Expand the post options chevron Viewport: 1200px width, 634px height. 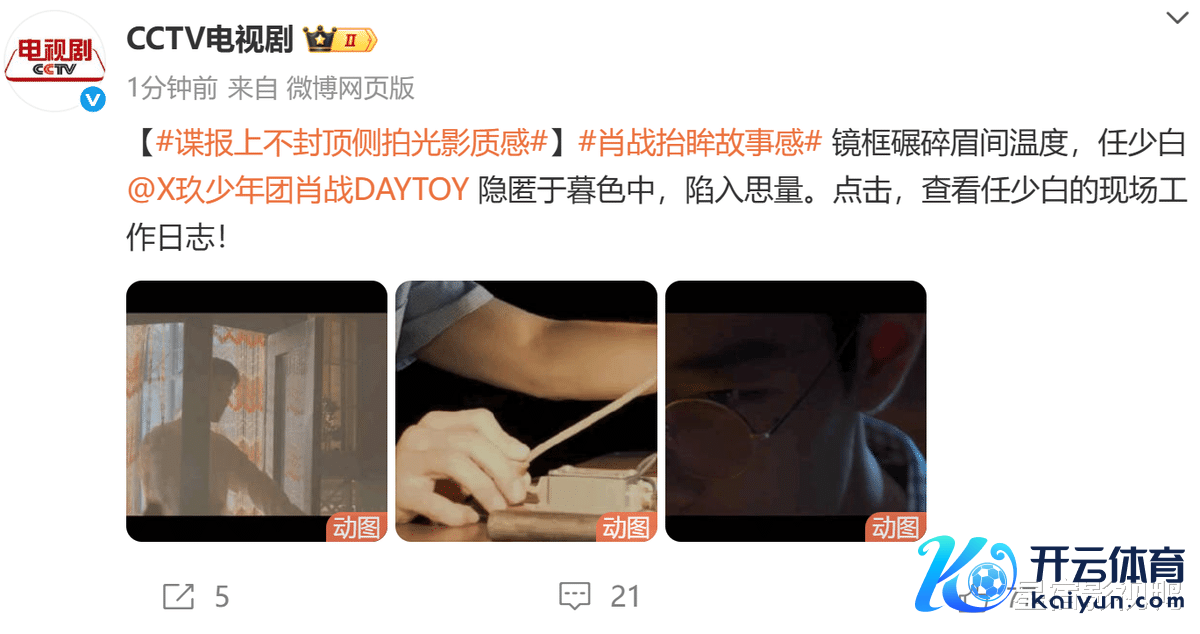point(1176,17)
